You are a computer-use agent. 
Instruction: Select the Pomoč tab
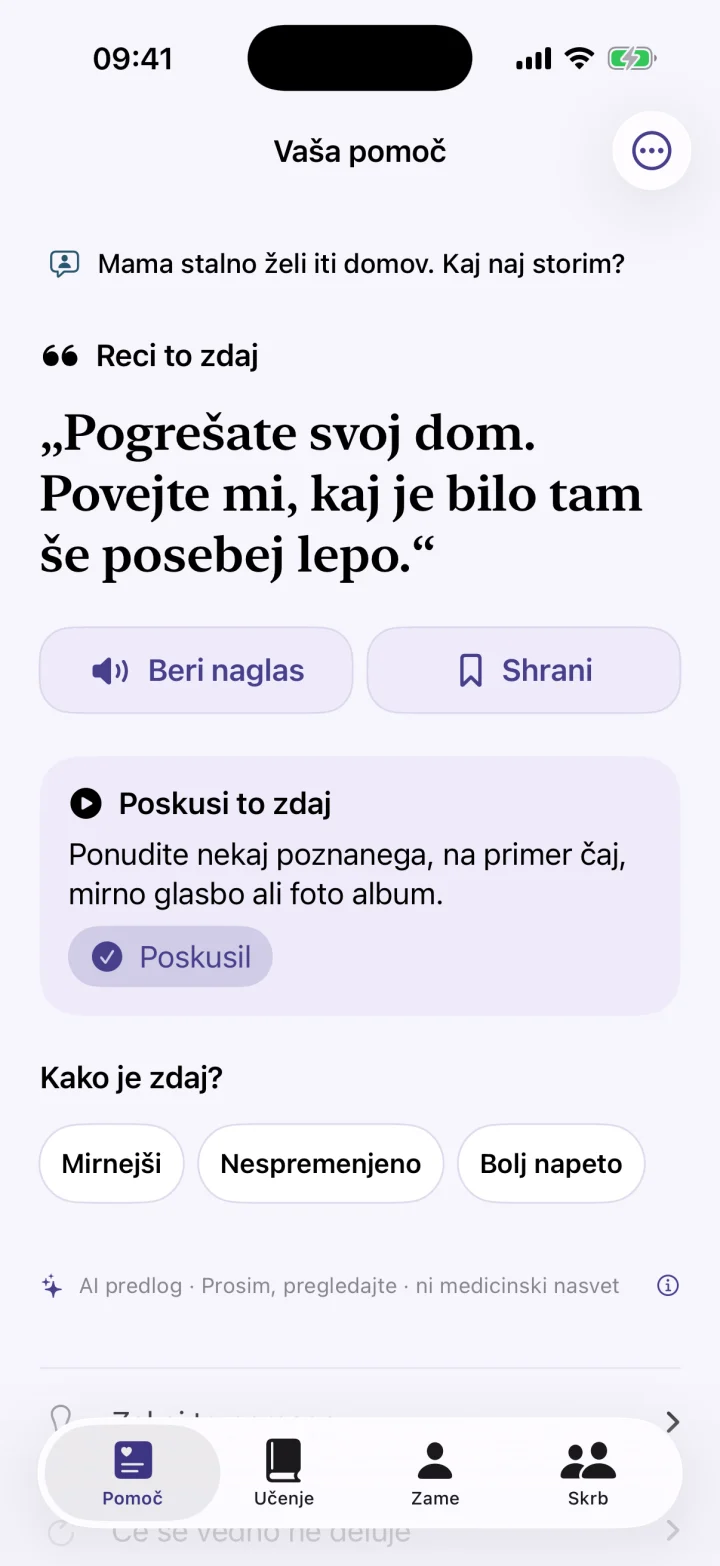(132, 1473)
